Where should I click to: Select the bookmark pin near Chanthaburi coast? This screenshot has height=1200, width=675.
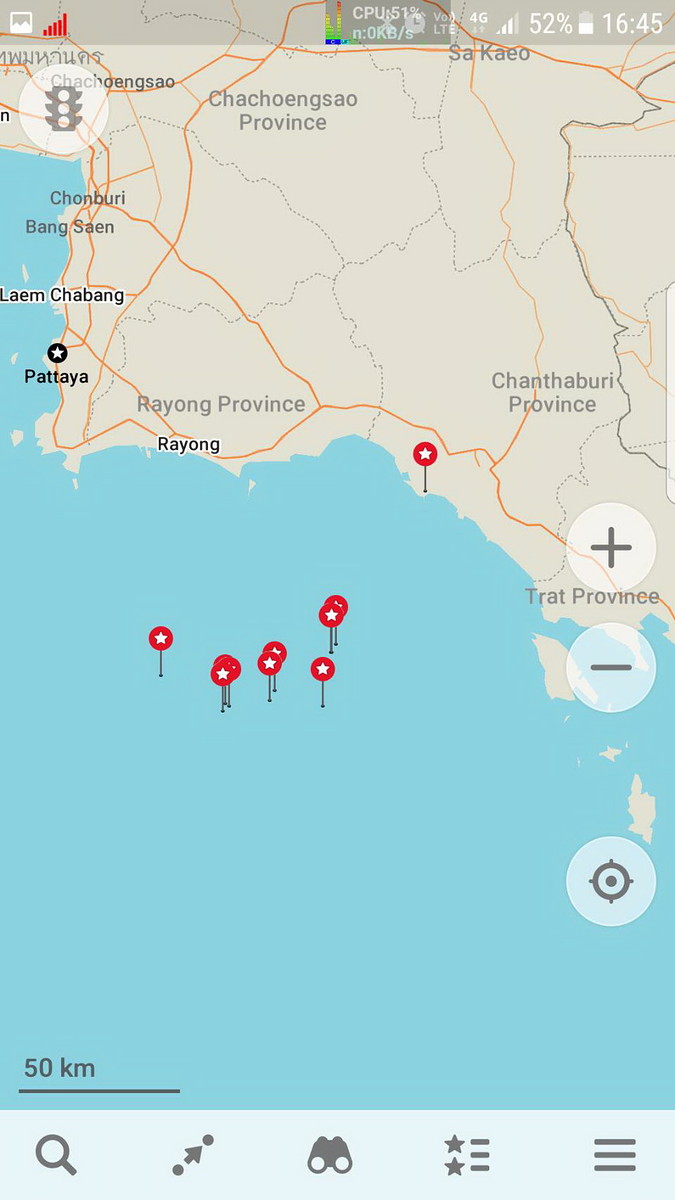pos(425,455)
